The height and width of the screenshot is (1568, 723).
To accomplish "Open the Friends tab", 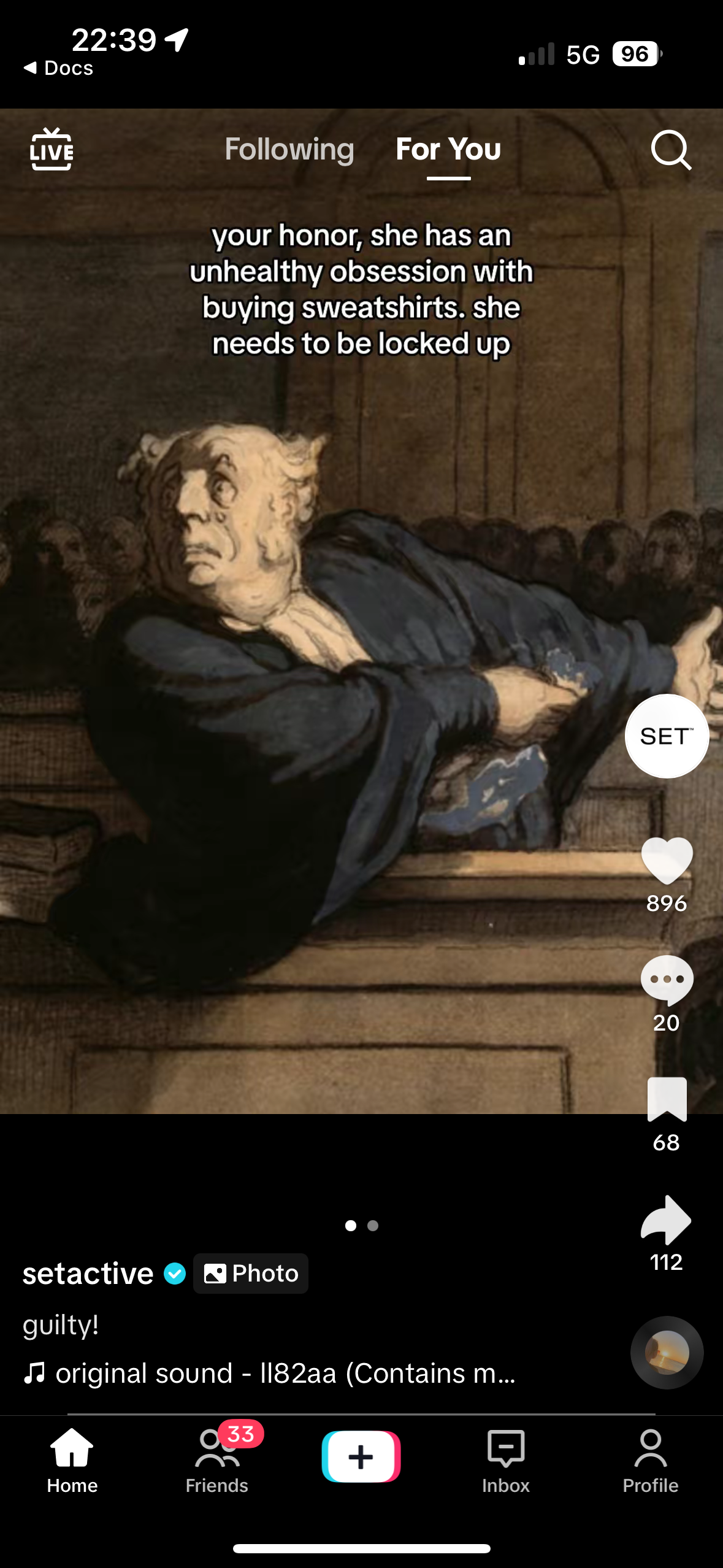I will pos(217,1460).
